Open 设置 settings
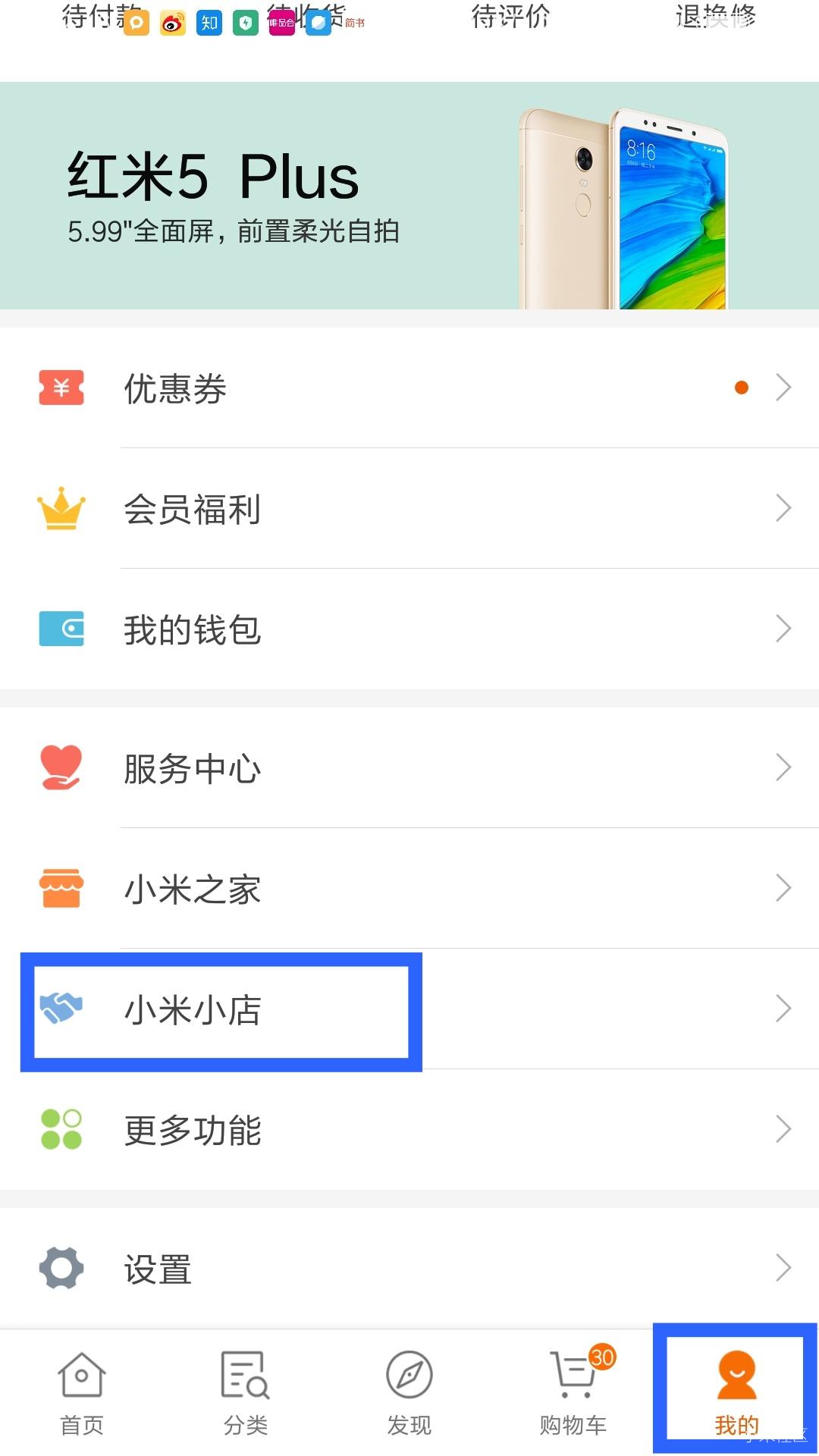 pyautogui.click(x=409, y=1268)
